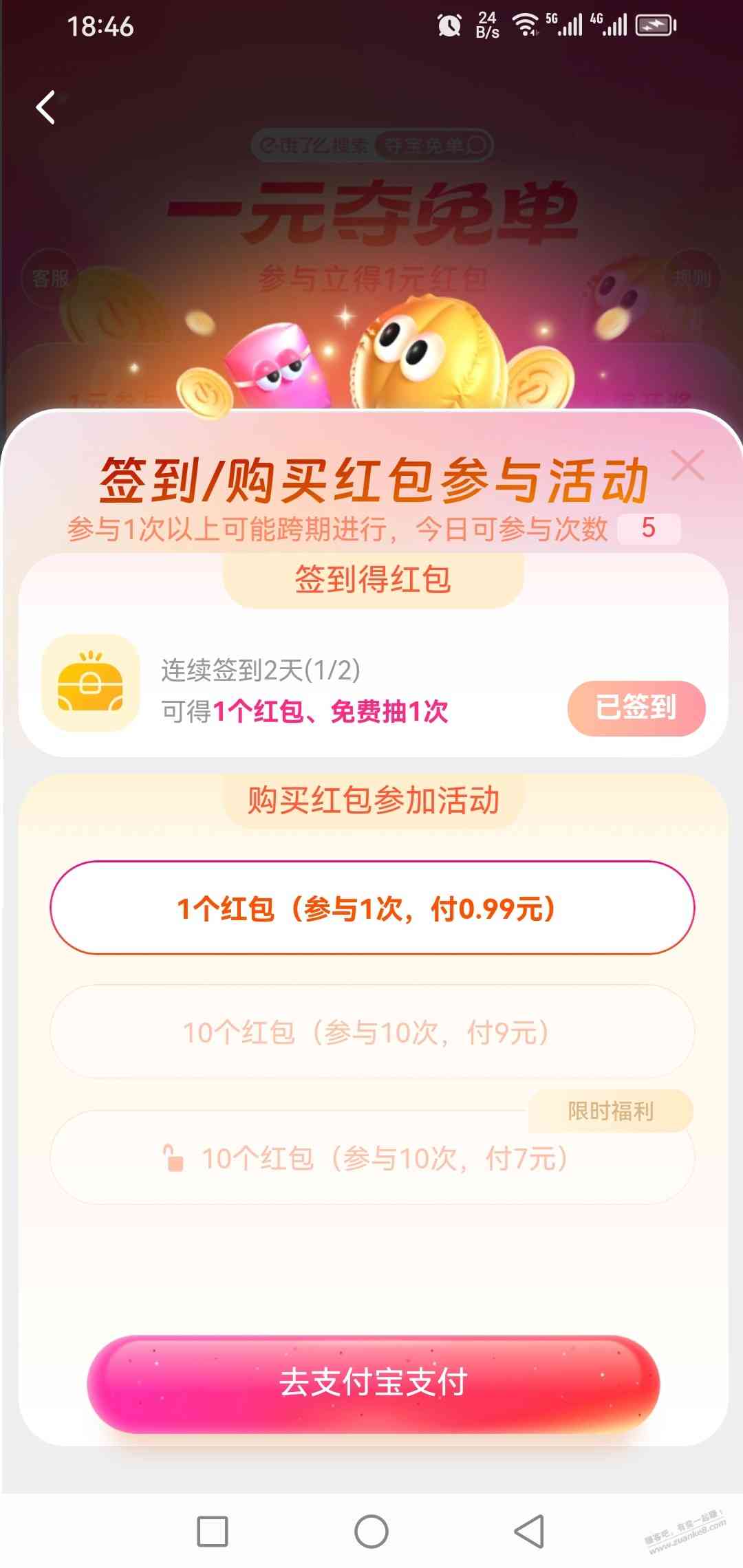Select 1个红包 (付0.99元) option
743x1568 pixels.
[x=371, y=908]
